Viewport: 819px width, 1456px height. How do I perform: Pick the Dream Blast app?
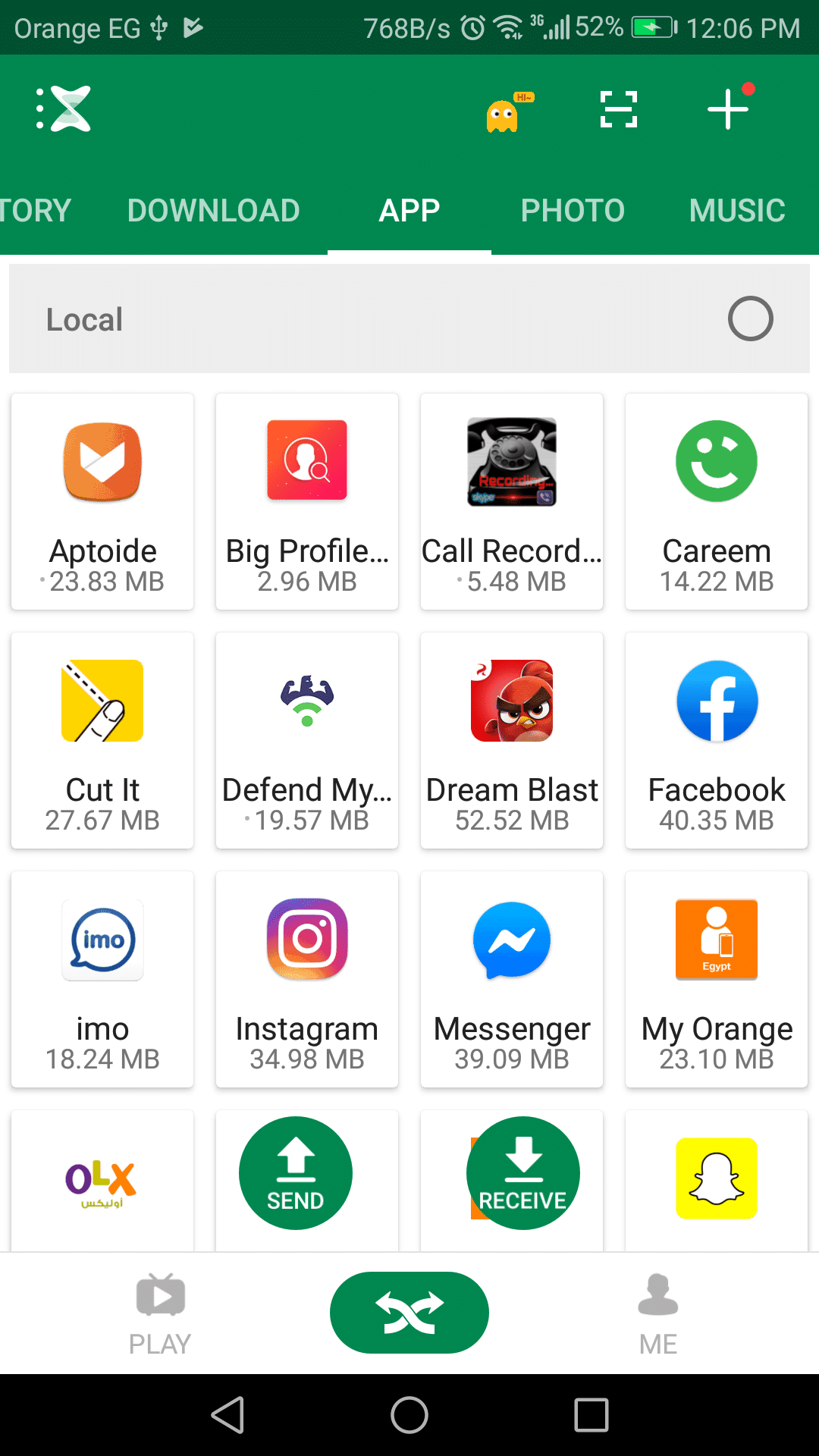512,739
